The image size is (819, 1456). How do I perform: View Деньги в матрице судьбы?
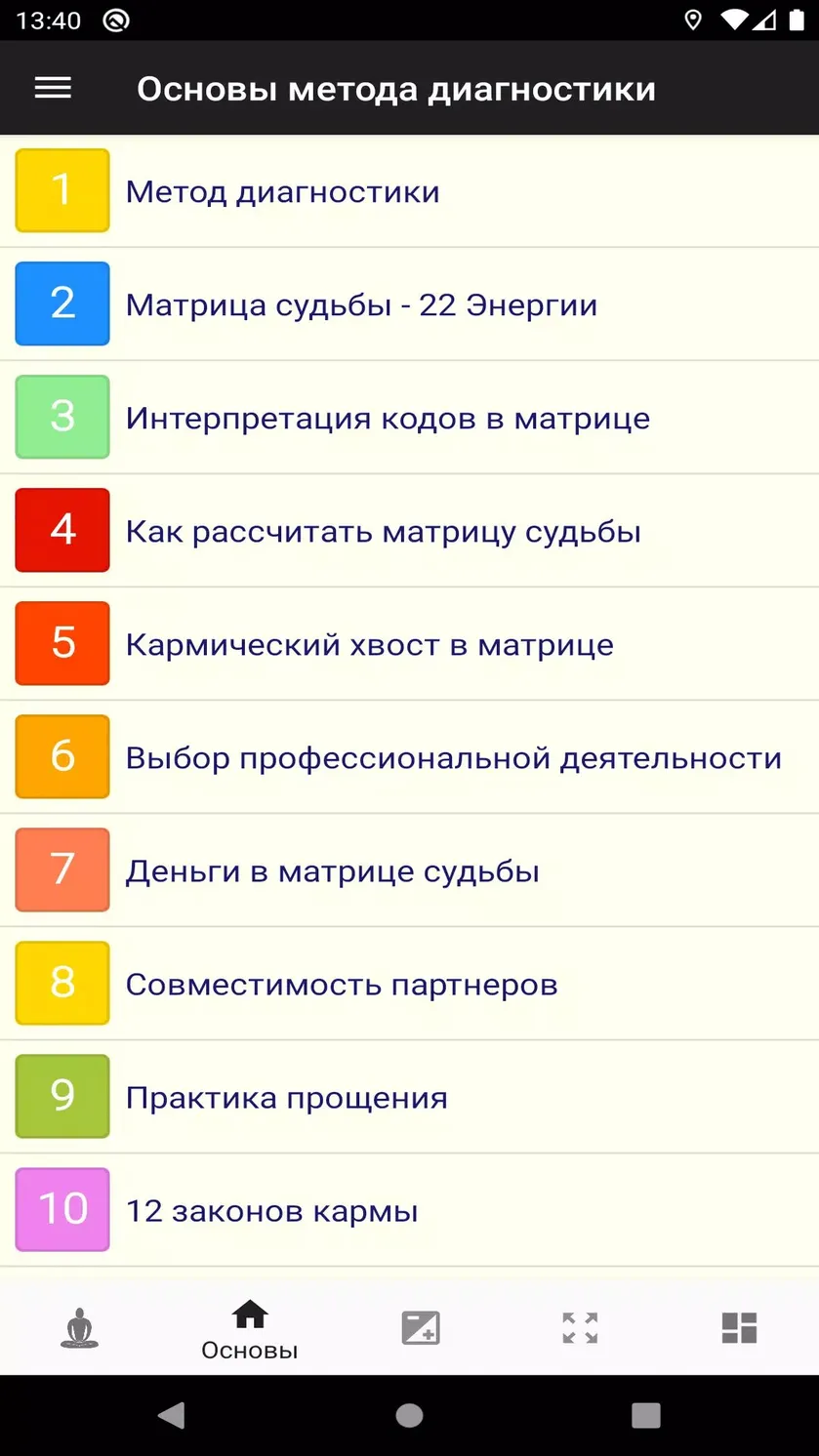[x=409, y=870]
